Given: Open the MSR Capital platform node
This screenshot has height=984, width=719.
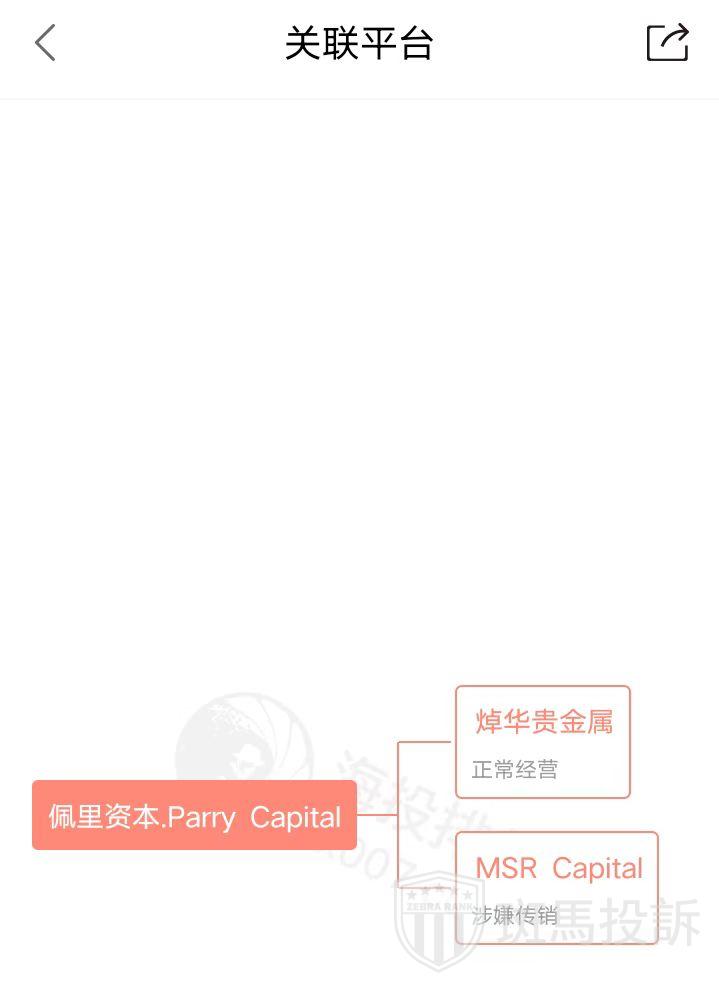Looking at the screenshot, I should point(557,886).
